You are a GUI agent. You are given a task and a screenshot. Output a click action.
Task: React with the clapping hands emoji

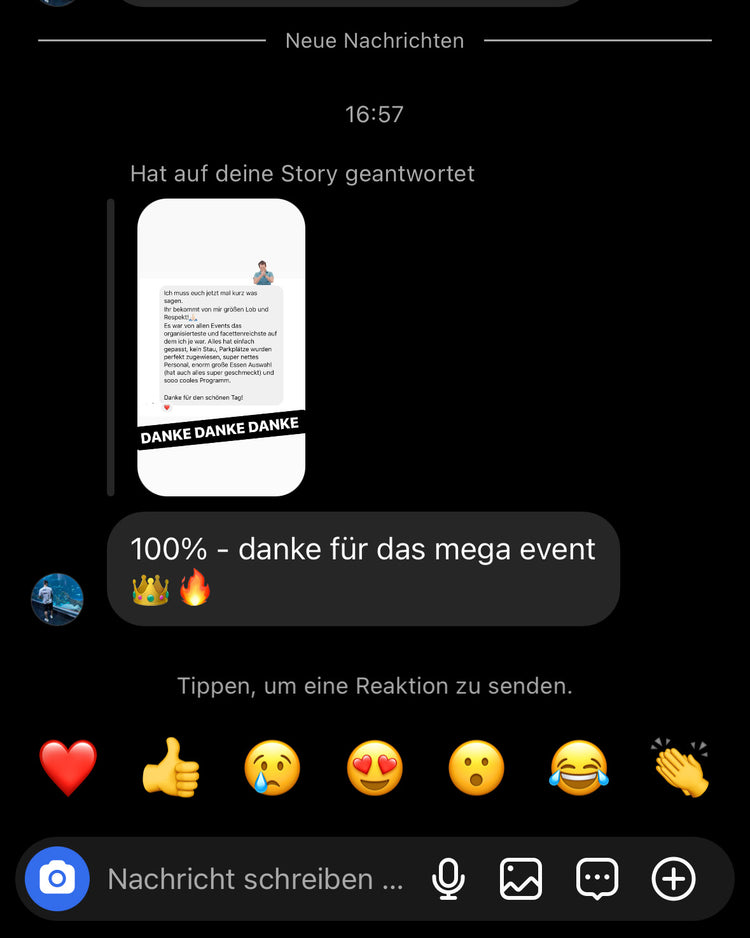pos(681,768)
